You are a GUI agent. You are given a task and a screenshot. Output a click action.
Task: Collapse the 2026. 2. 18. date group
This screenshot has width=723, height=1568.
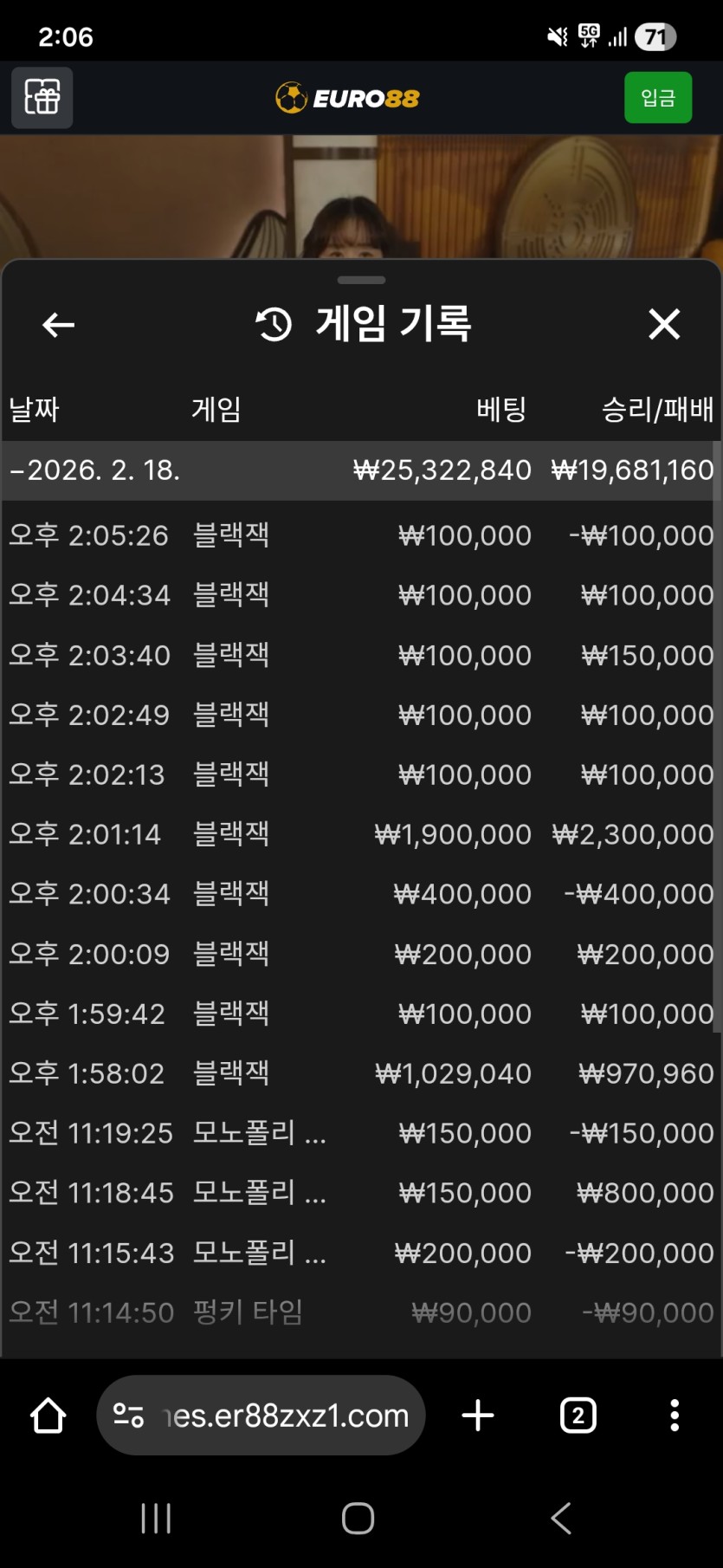click(x=95, y=470)
